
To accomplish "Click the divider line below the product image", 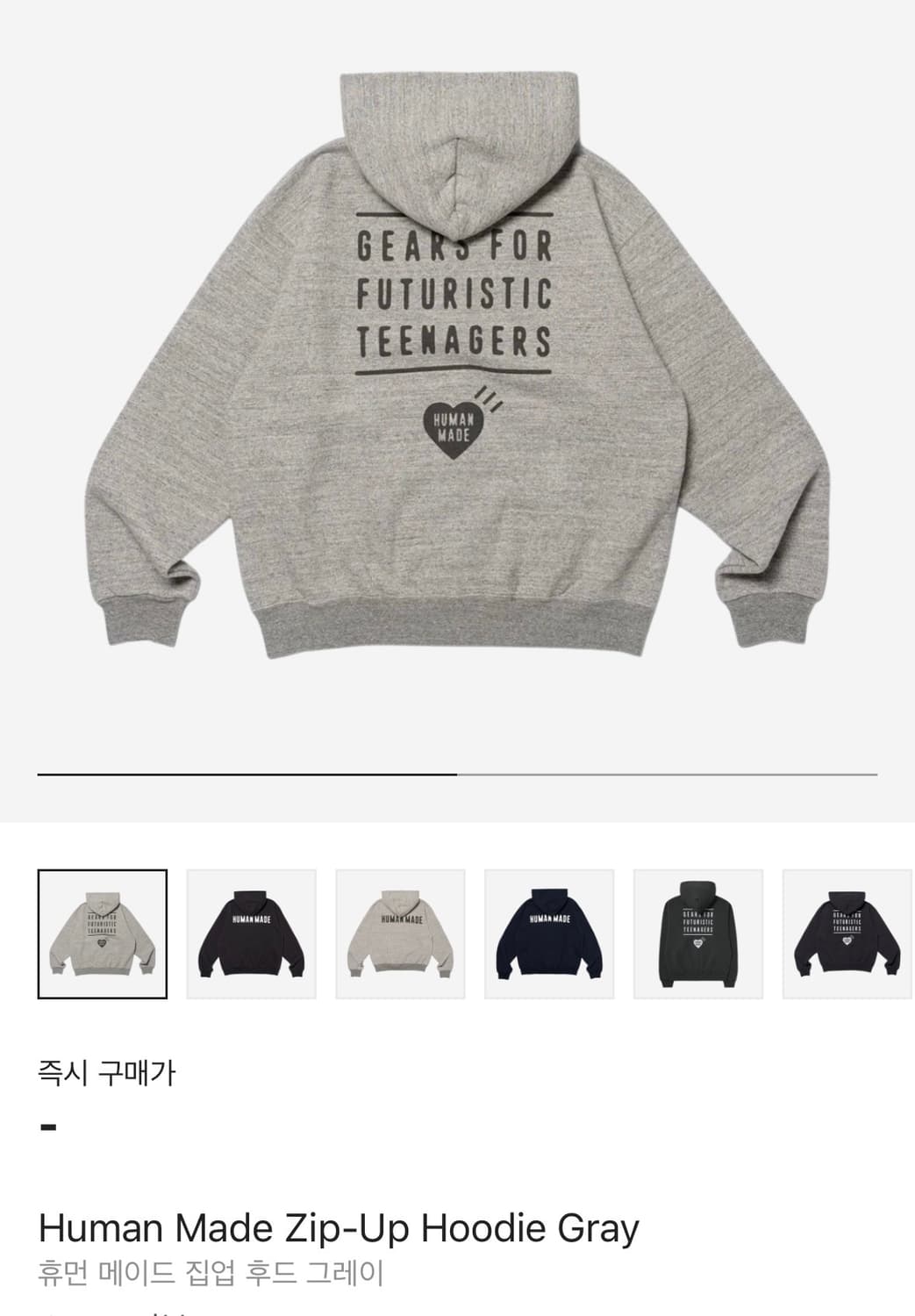I will (x=457, y=776).
